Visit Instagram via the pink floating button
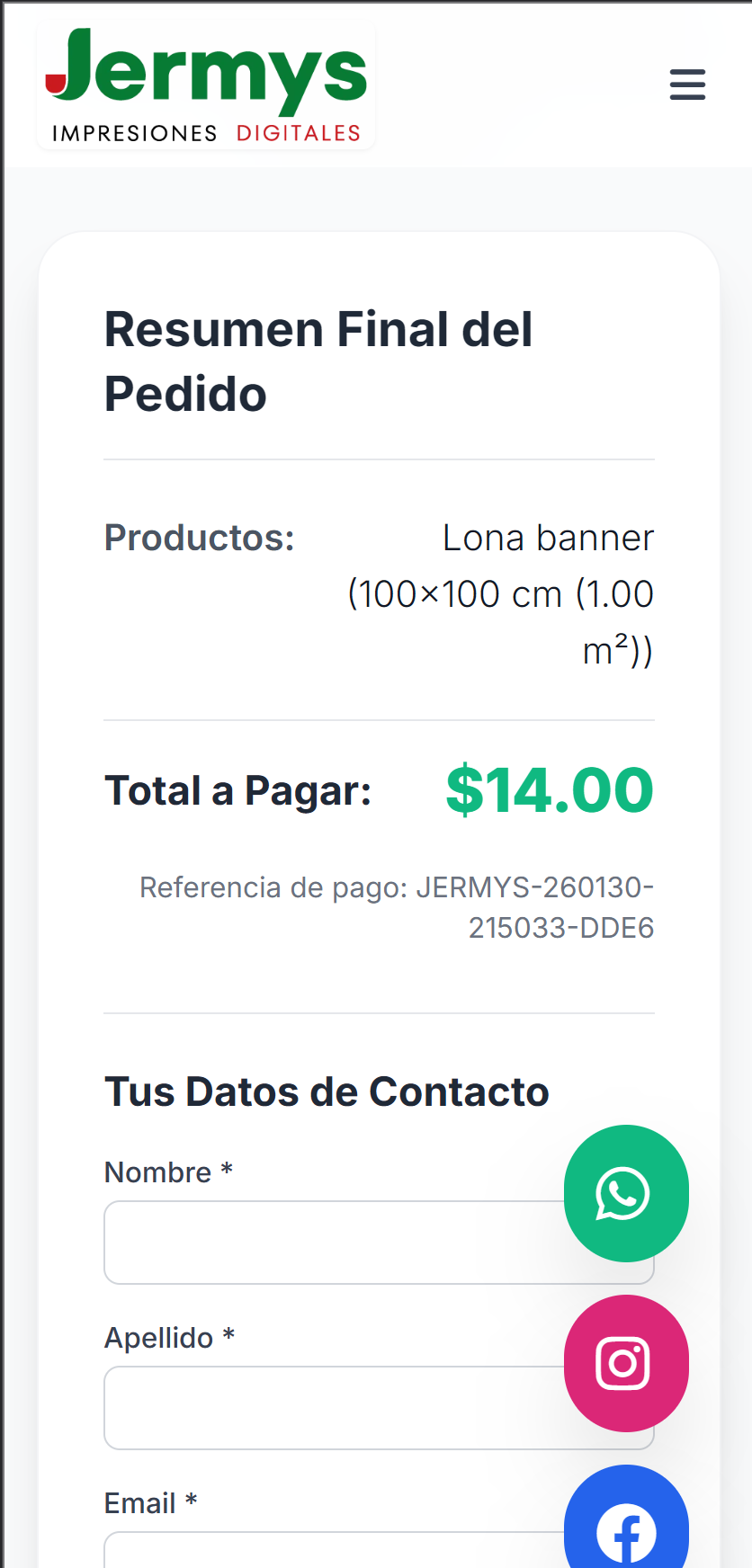752x1568 pixels. [x=626, y=1363]
